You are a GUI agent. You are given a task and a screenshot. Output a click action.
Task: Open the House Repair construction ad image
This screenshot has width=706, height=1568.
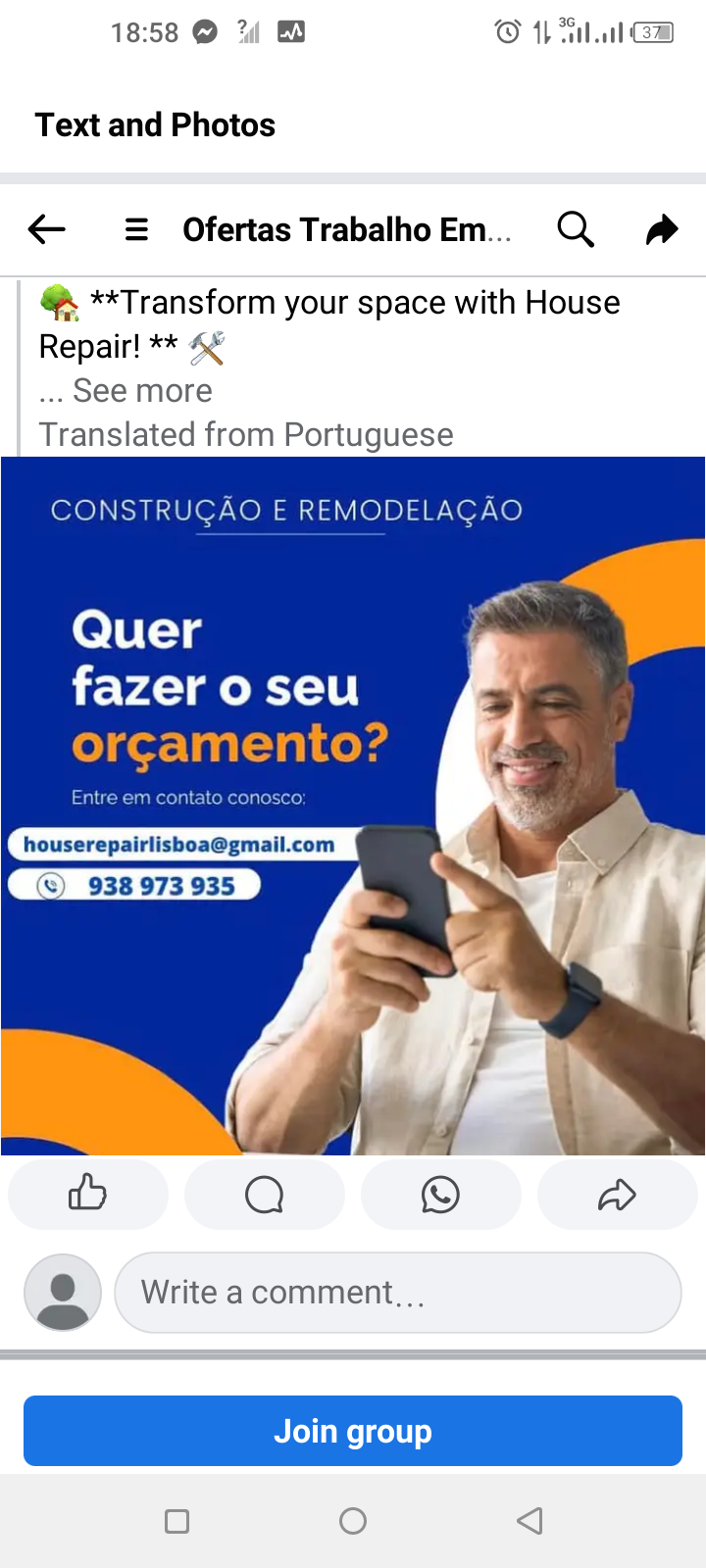[x=353, y=806]
